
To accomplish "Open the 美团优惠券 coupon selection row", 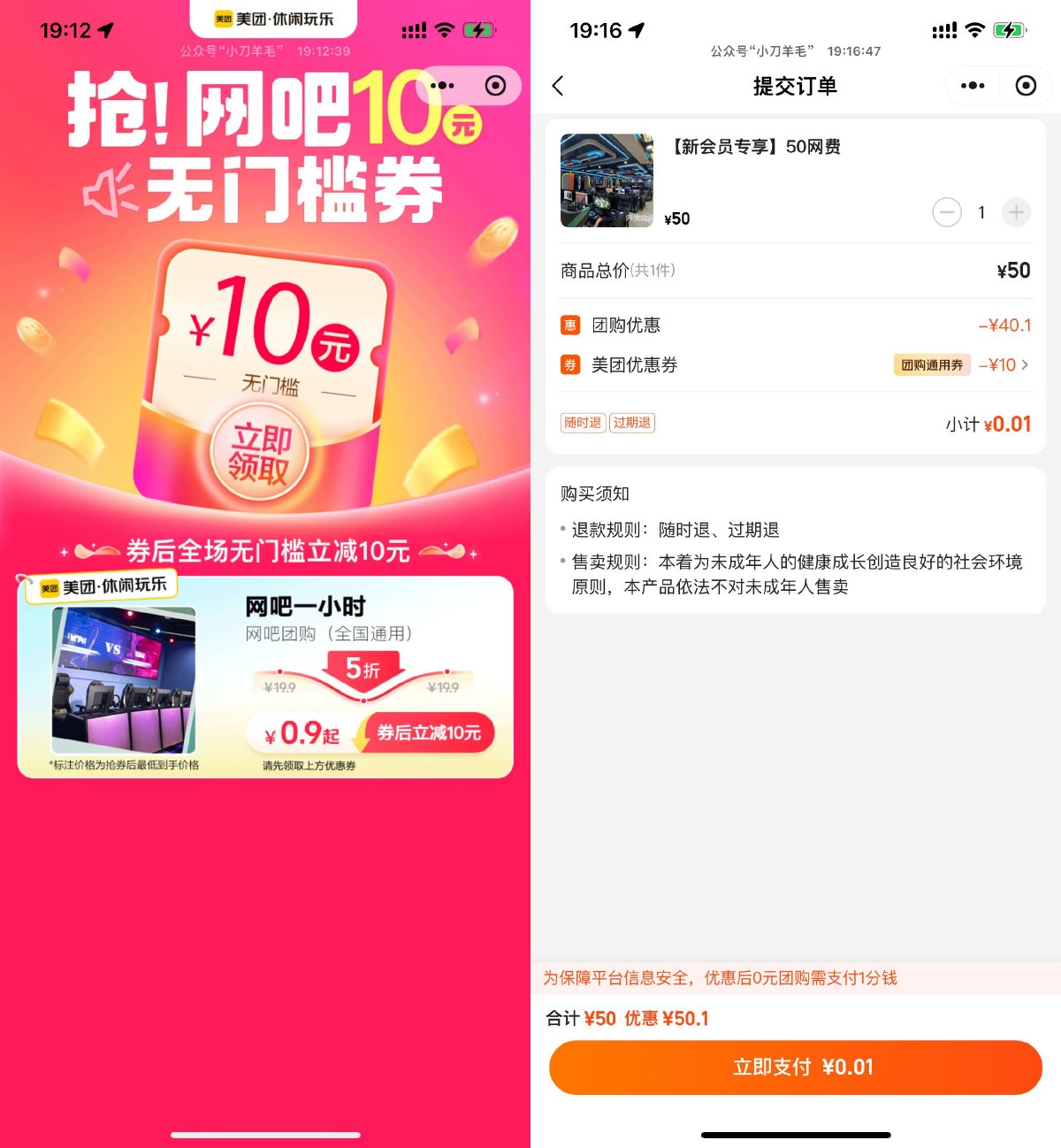I will click(x=796, y=365).
